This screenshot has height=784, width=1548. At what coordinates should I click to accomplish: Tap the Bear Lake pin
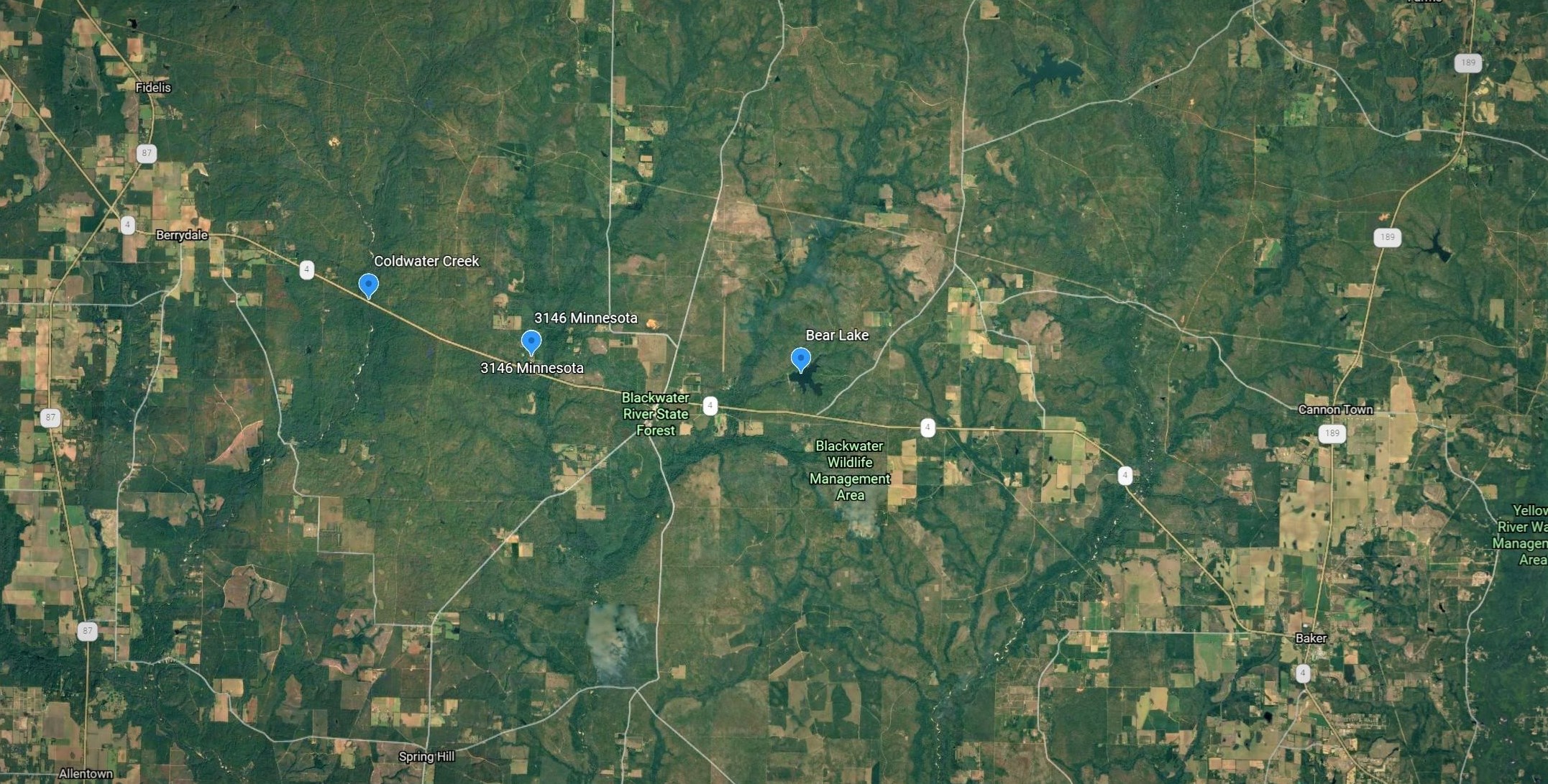(x=800, y=359)
